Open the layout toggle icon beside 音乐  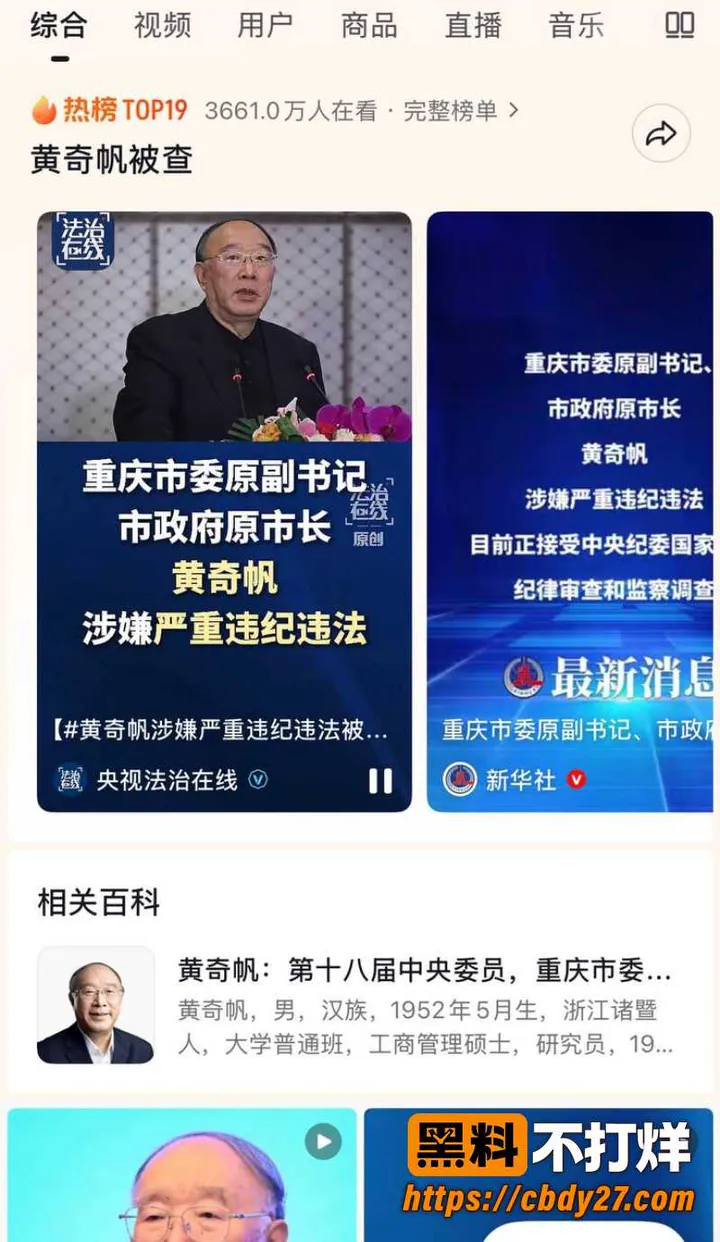(680, 25)
